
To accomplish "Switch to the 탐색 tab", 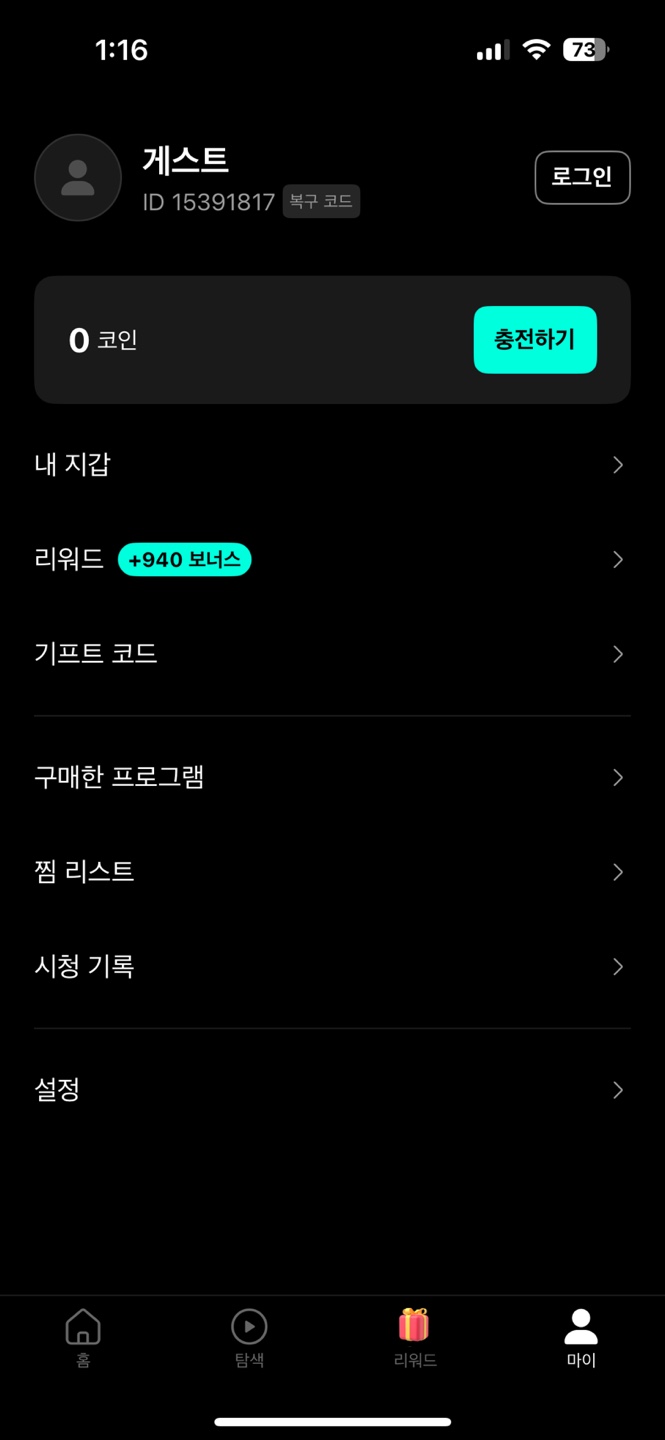I will point(249,1337).
